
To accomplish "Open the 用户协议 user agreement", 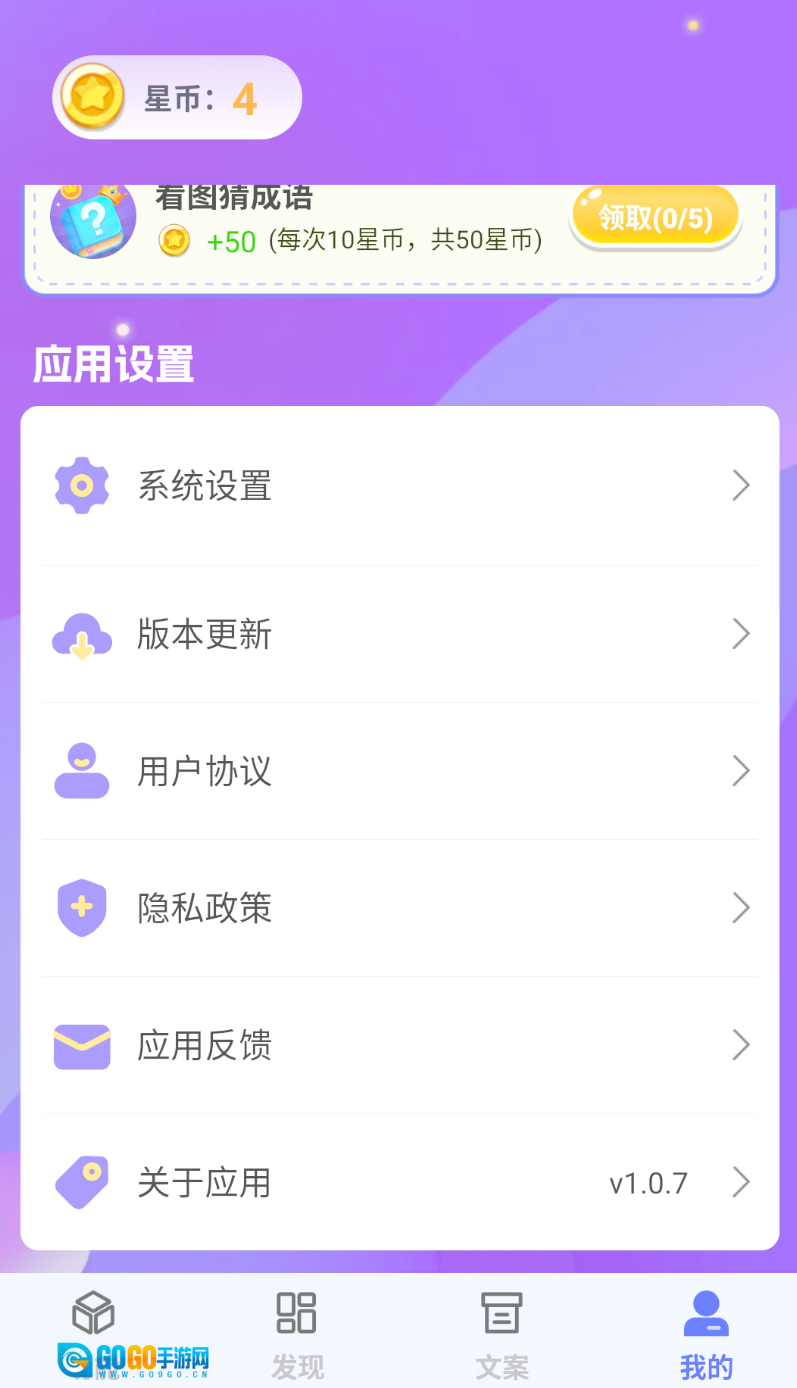I will (399, 771).
